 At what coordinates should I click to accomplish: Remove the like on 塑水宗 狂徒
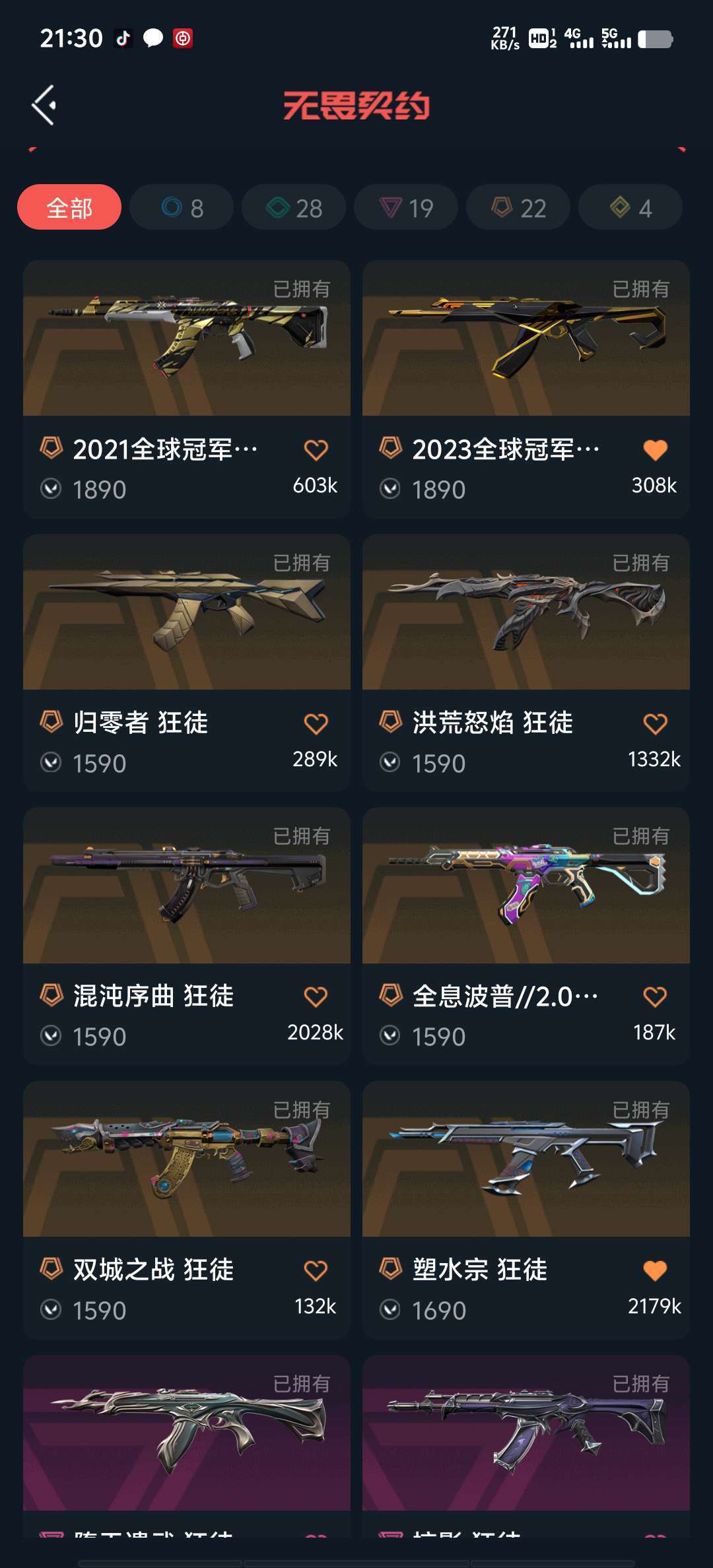(x=655, y=1270)
